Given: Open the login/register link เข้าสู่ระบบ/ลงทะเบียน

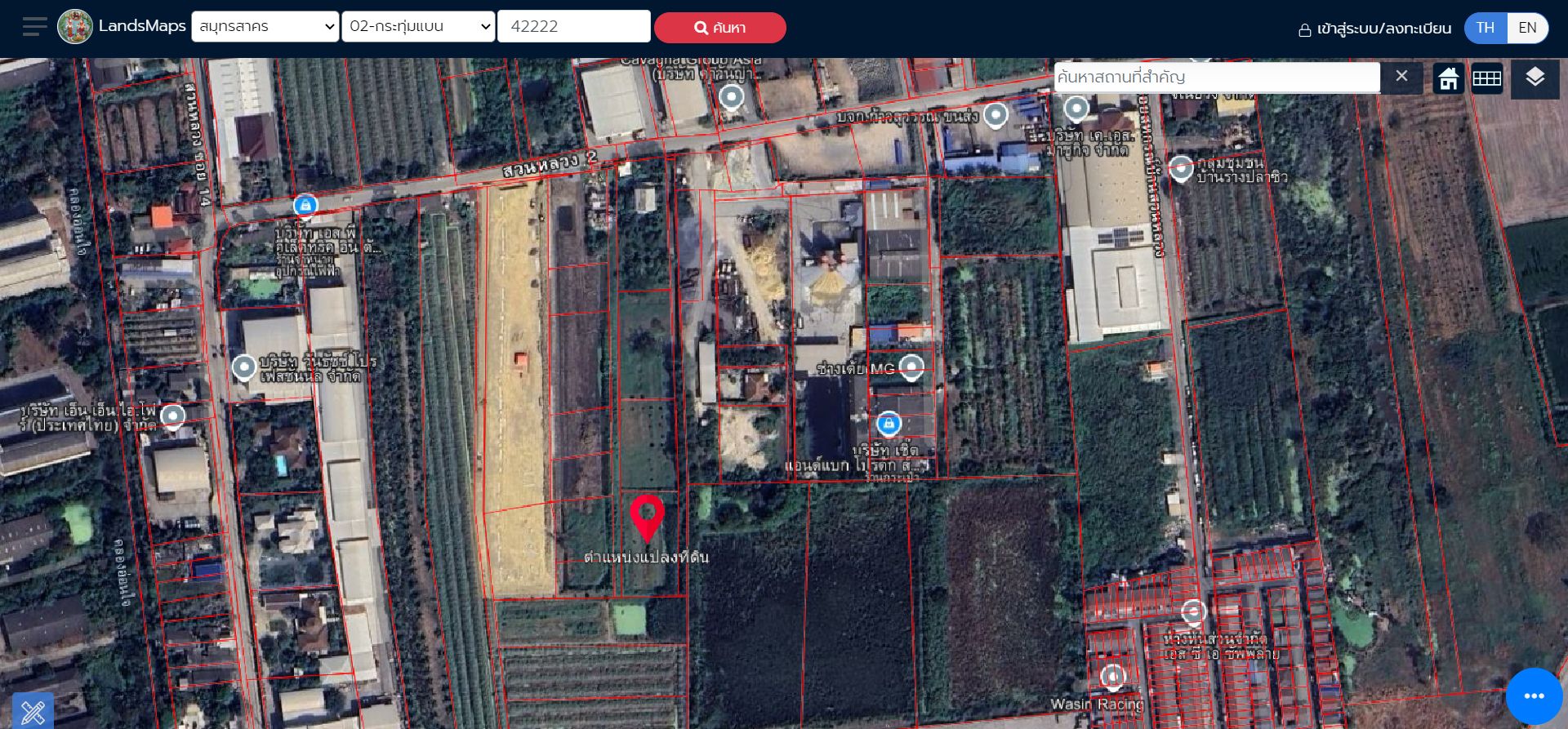Looking at the screenshot, I should (x=1374, y=29).
